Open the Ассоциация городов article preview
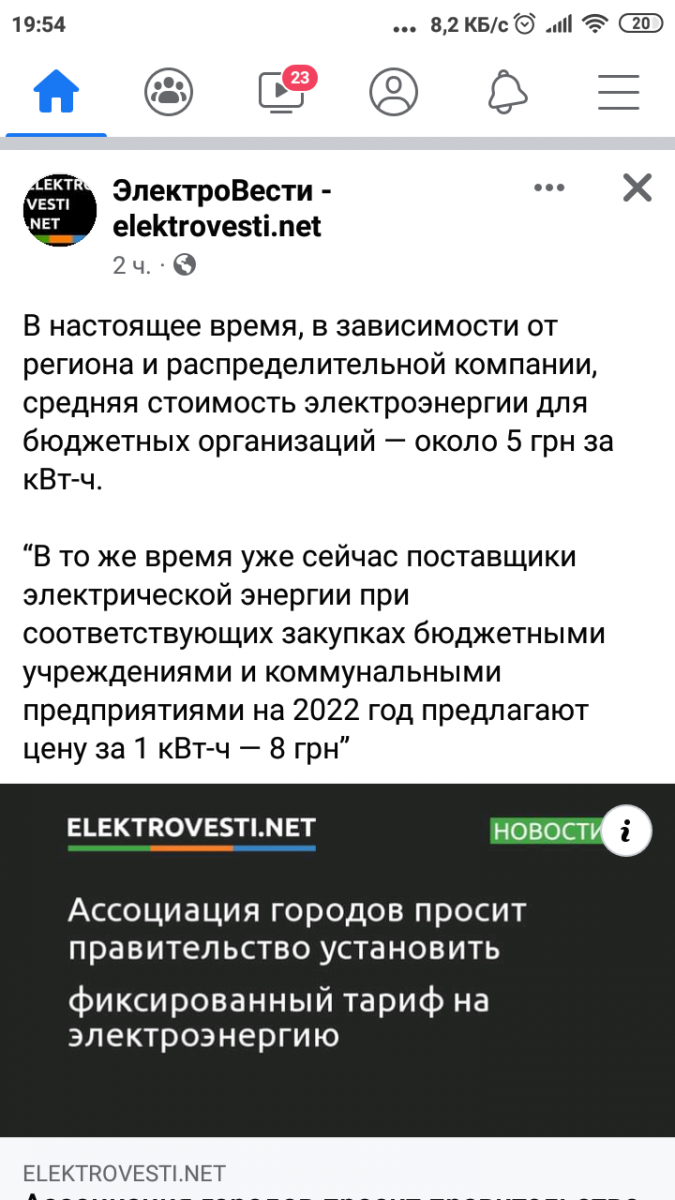 click(337, 960)
